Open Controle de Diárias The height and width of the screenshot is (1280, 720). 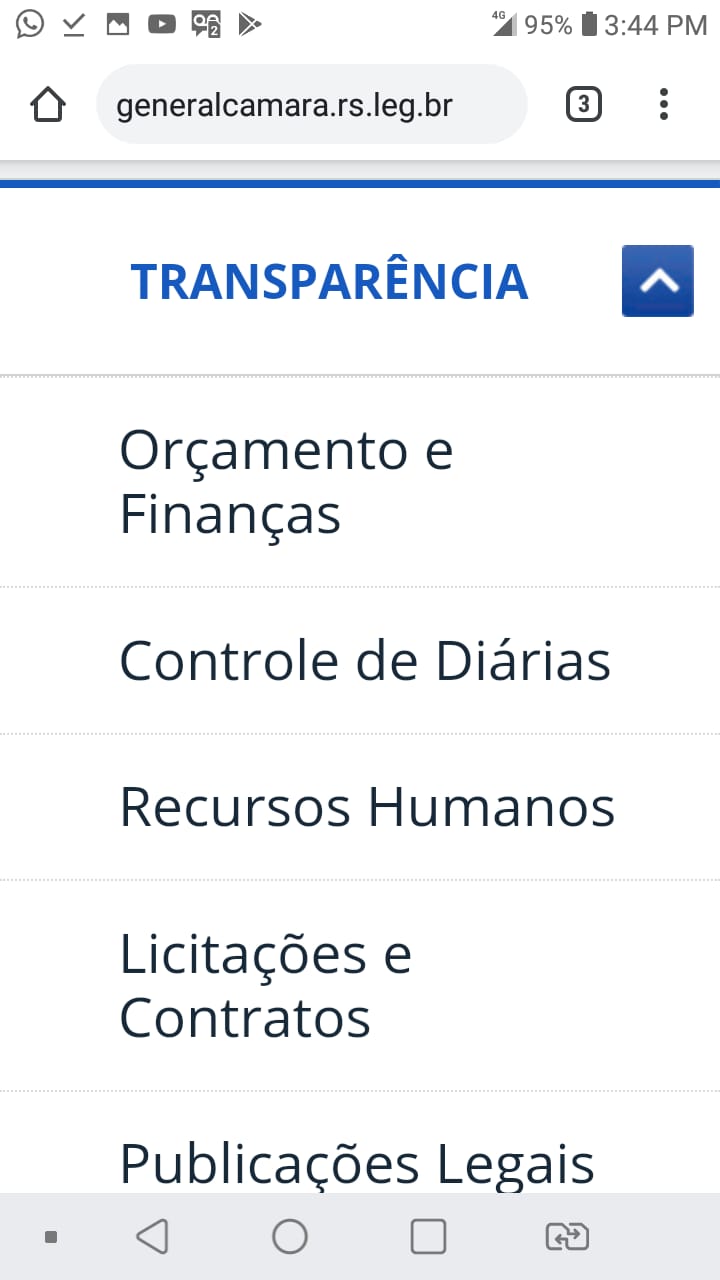click(365, 661)
